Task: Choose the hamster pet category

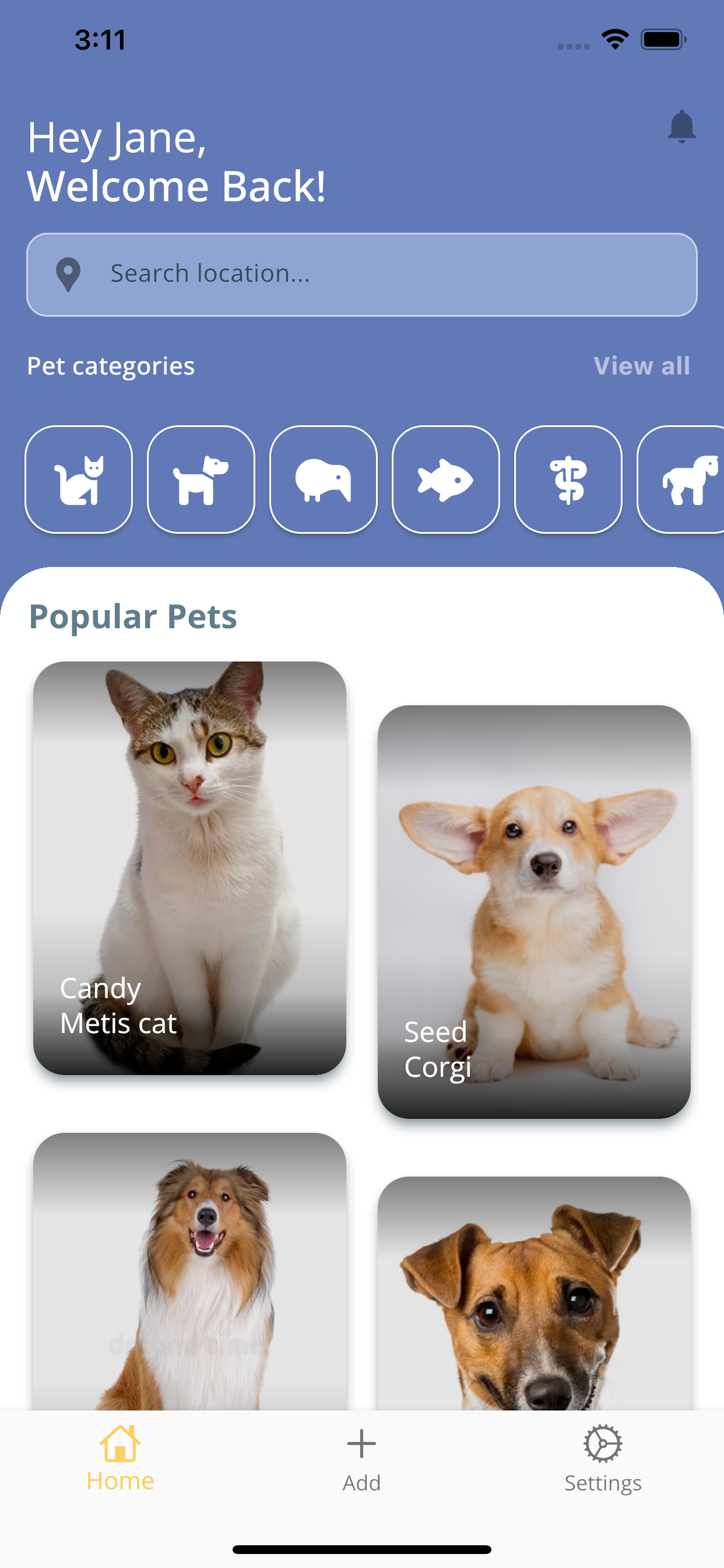Action: pyautogui.click(x=324, y=478)
